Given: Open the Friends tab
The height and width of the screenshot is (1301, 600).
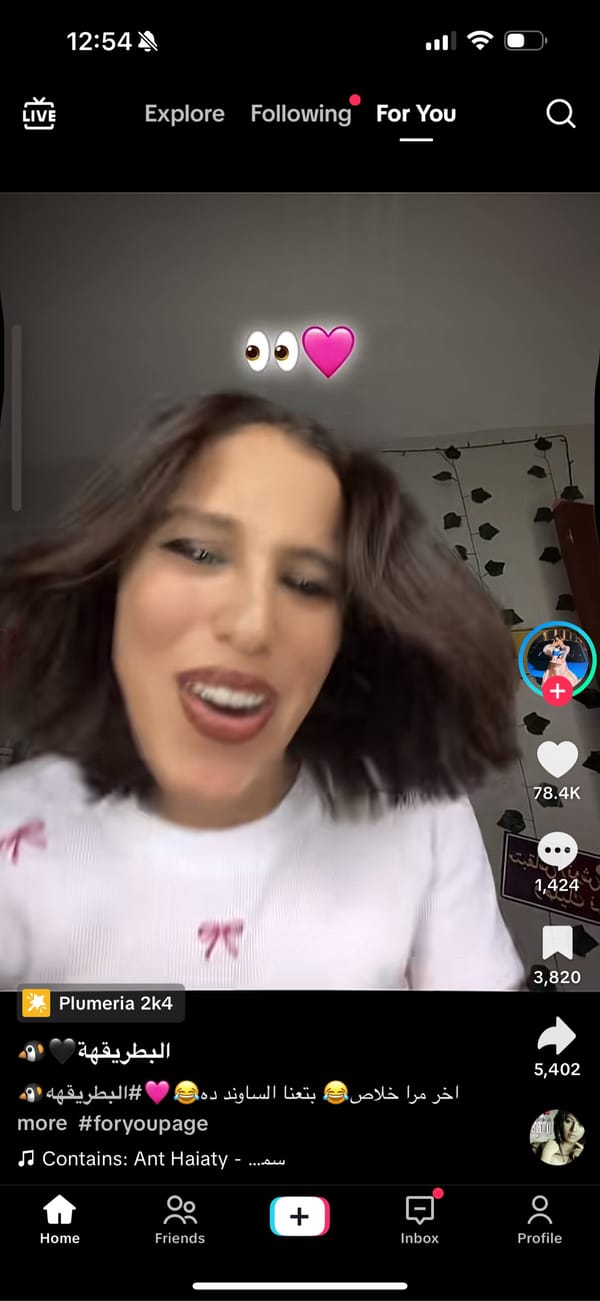Looking at the screenshot, I should [x=180, y=1220].
